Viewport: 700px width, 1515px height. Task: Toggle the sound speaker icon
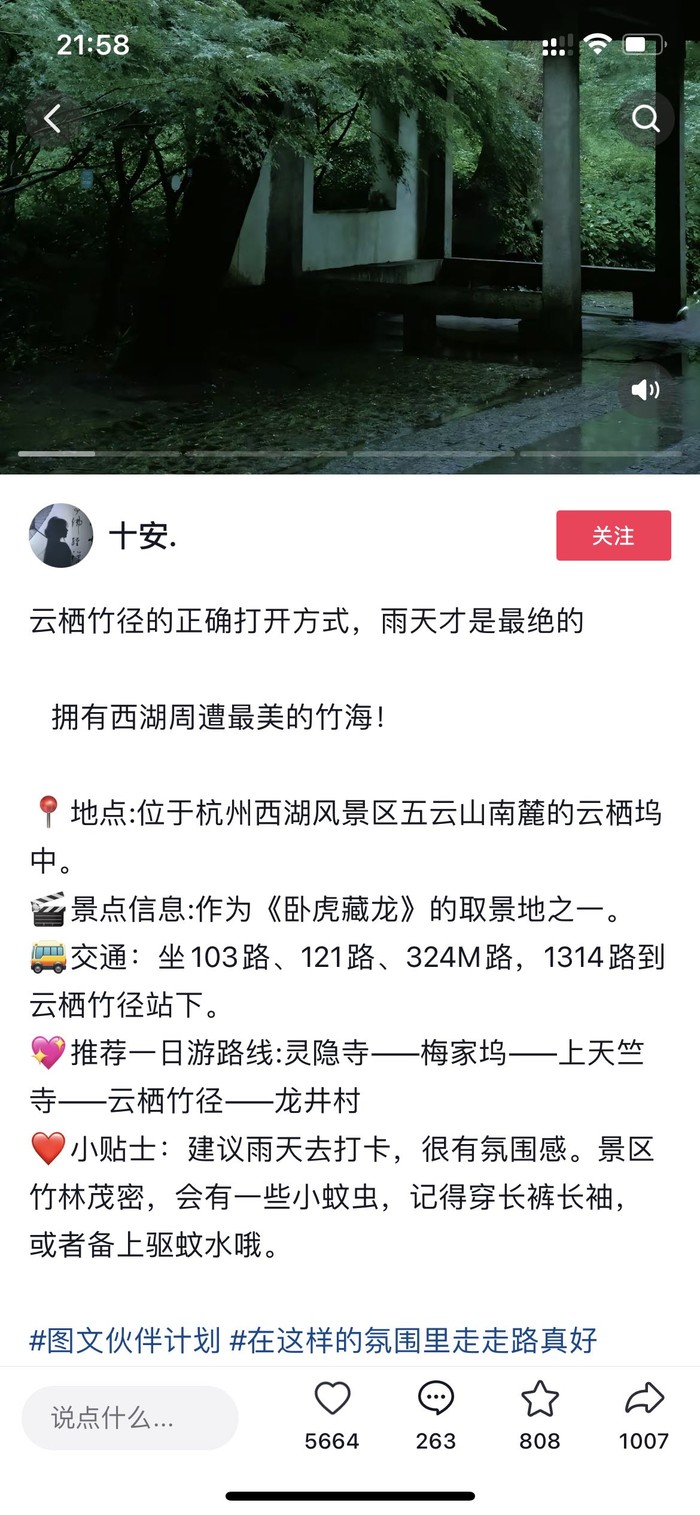pyautogui.click(x=646, y=390)
